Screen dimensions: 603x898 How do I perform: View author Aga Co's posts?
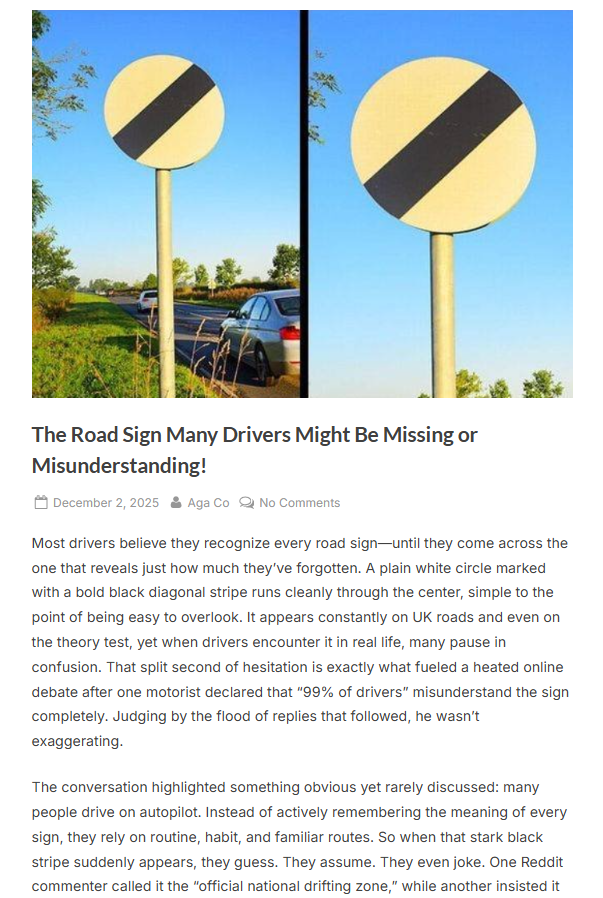[x=208, y=503]
